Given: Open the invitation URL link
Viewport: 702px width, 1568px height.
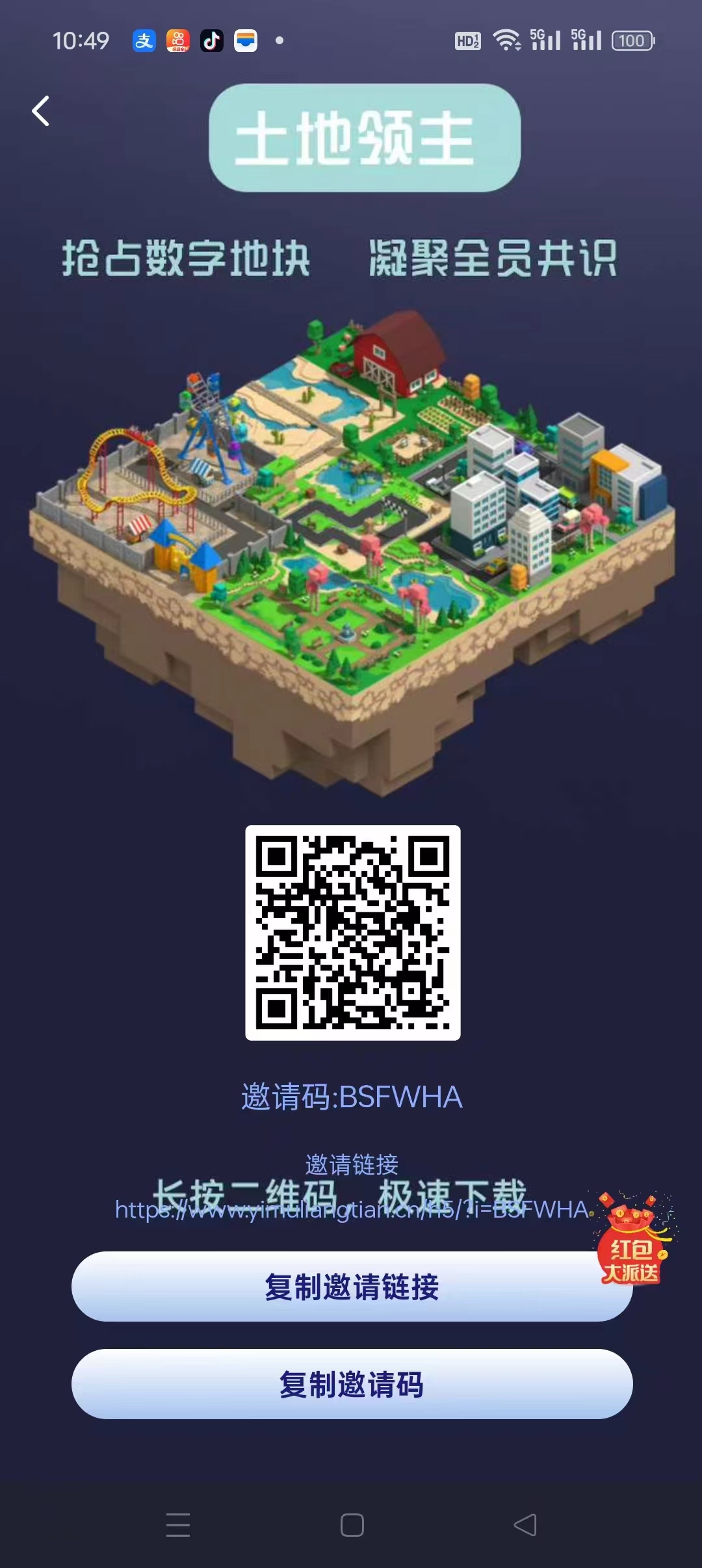Looking at the screenshot, I should point(352,1210).
